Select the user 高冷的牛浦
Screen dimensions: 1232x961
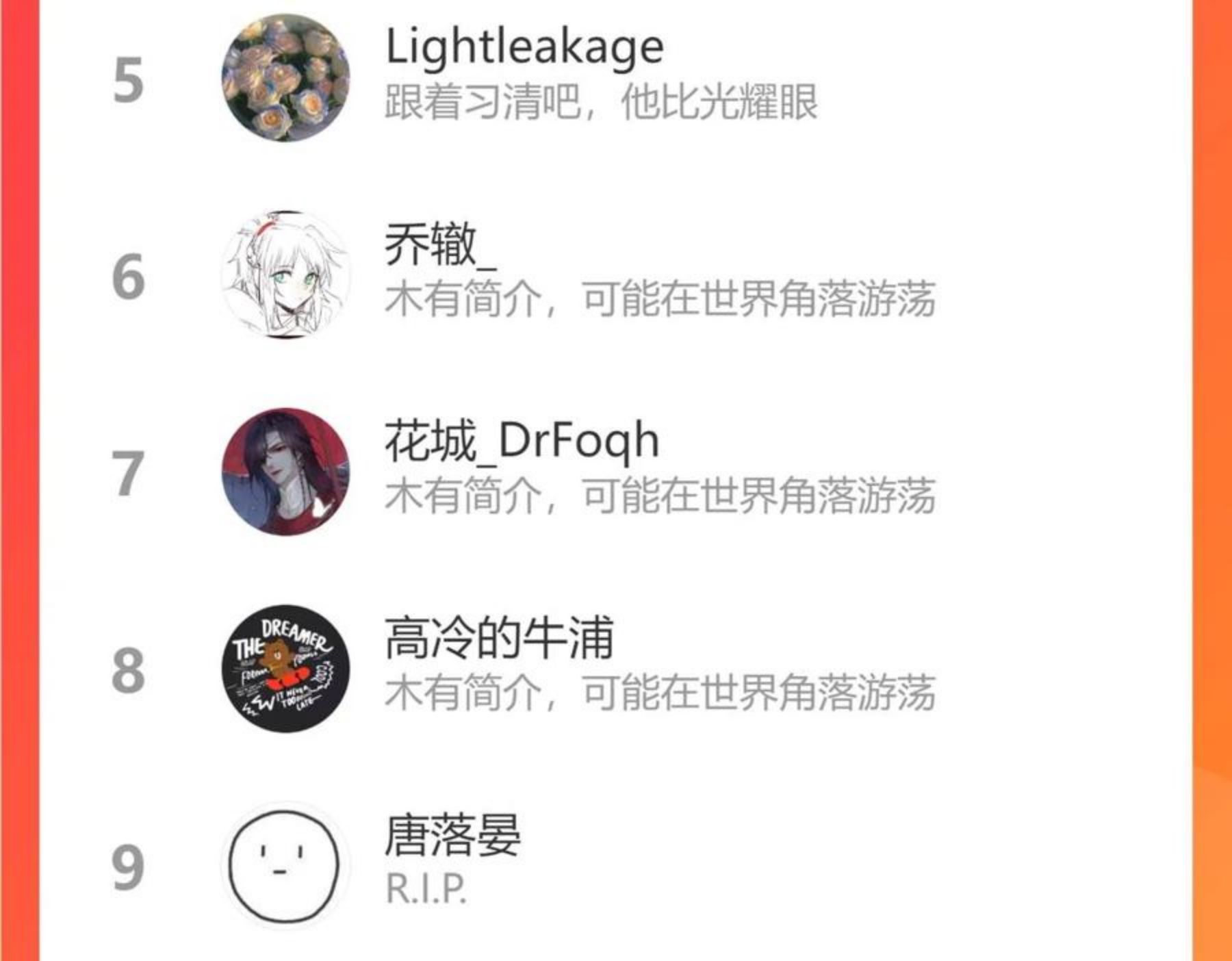(616, 669)
